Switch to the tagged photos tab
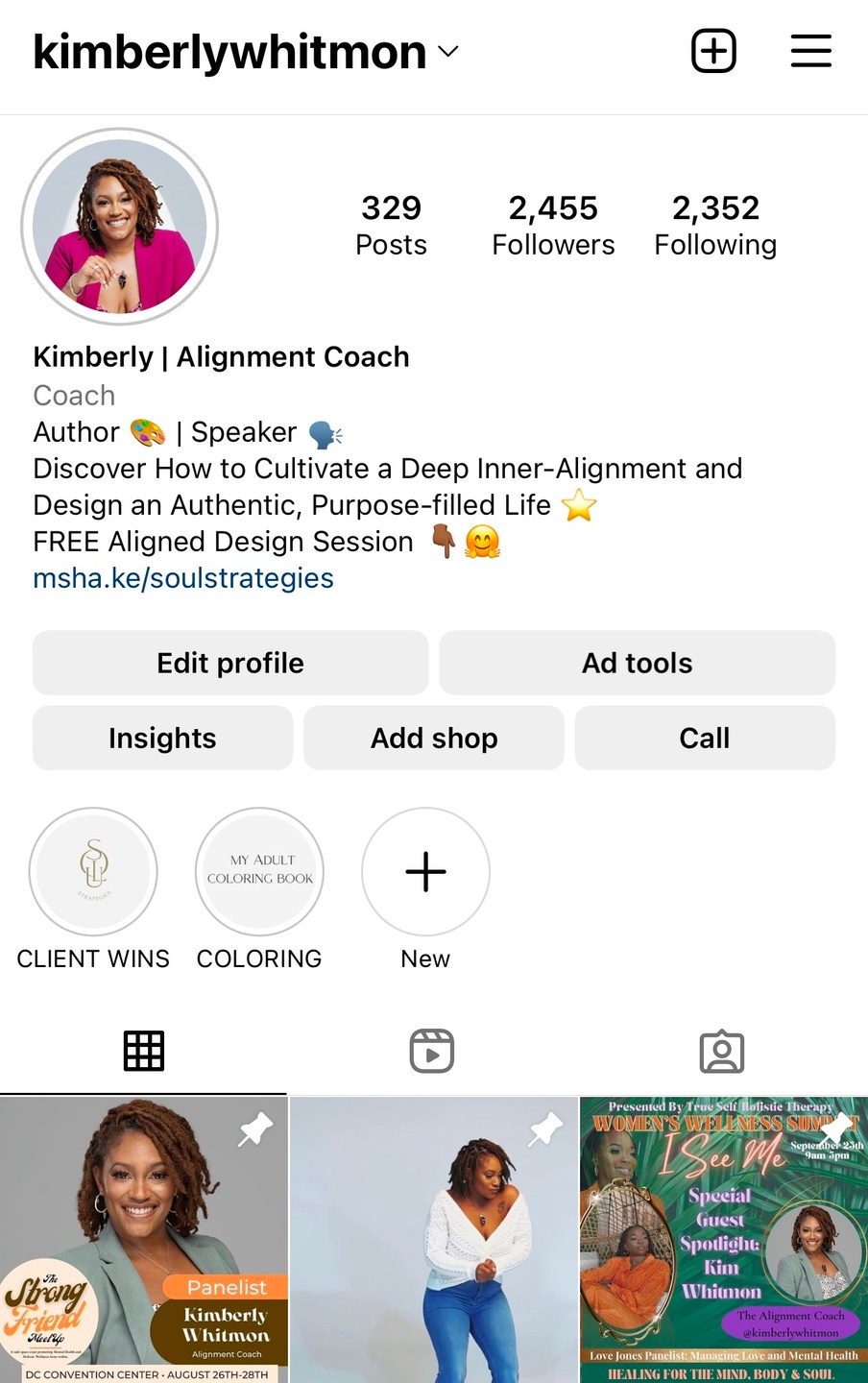The width and height of the screenshot is (868, 1383). (722, 1052)
